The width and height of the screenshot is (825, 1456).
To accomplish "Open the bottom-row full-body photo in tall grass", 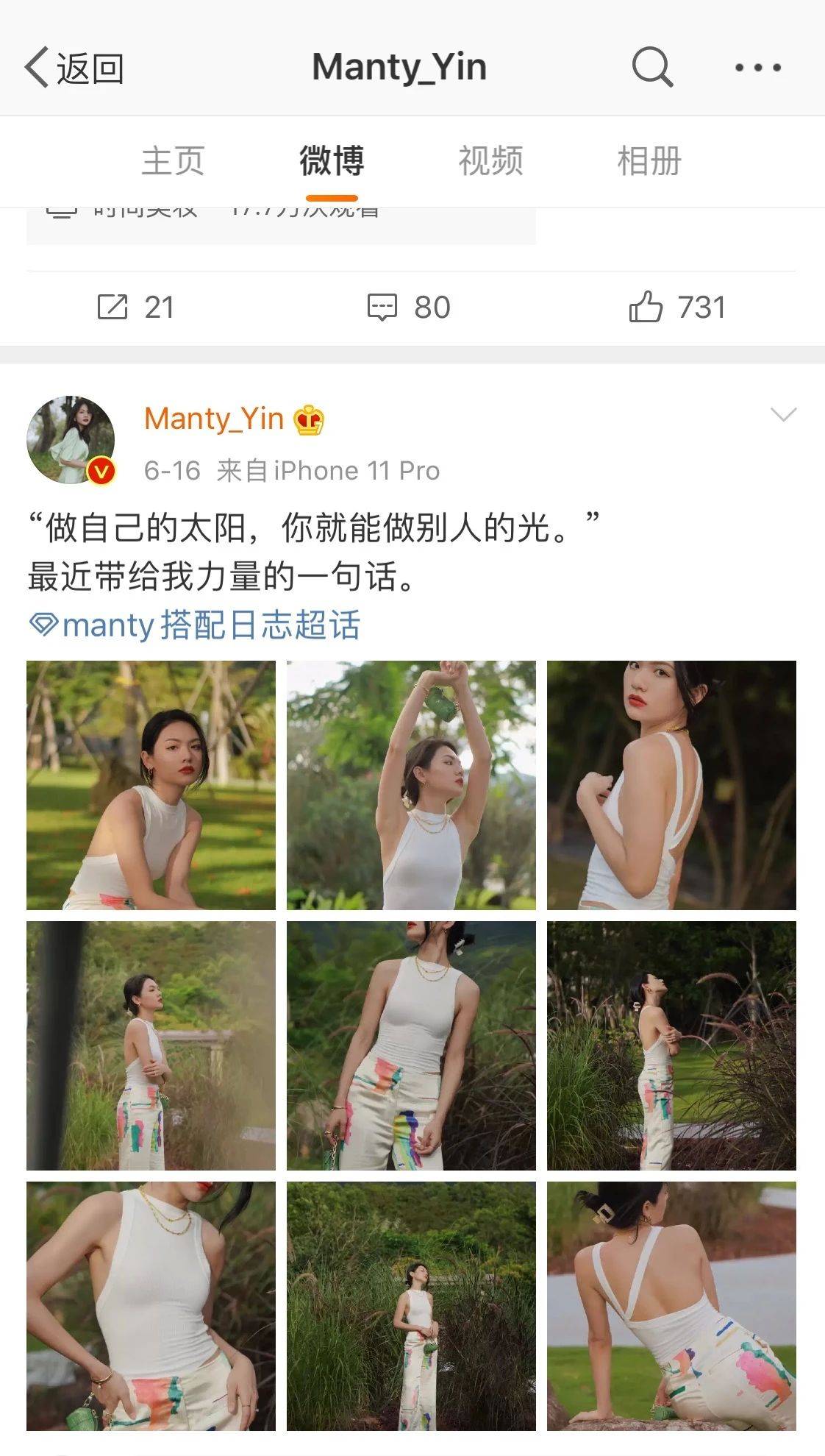I will (x=411, y=1306).
